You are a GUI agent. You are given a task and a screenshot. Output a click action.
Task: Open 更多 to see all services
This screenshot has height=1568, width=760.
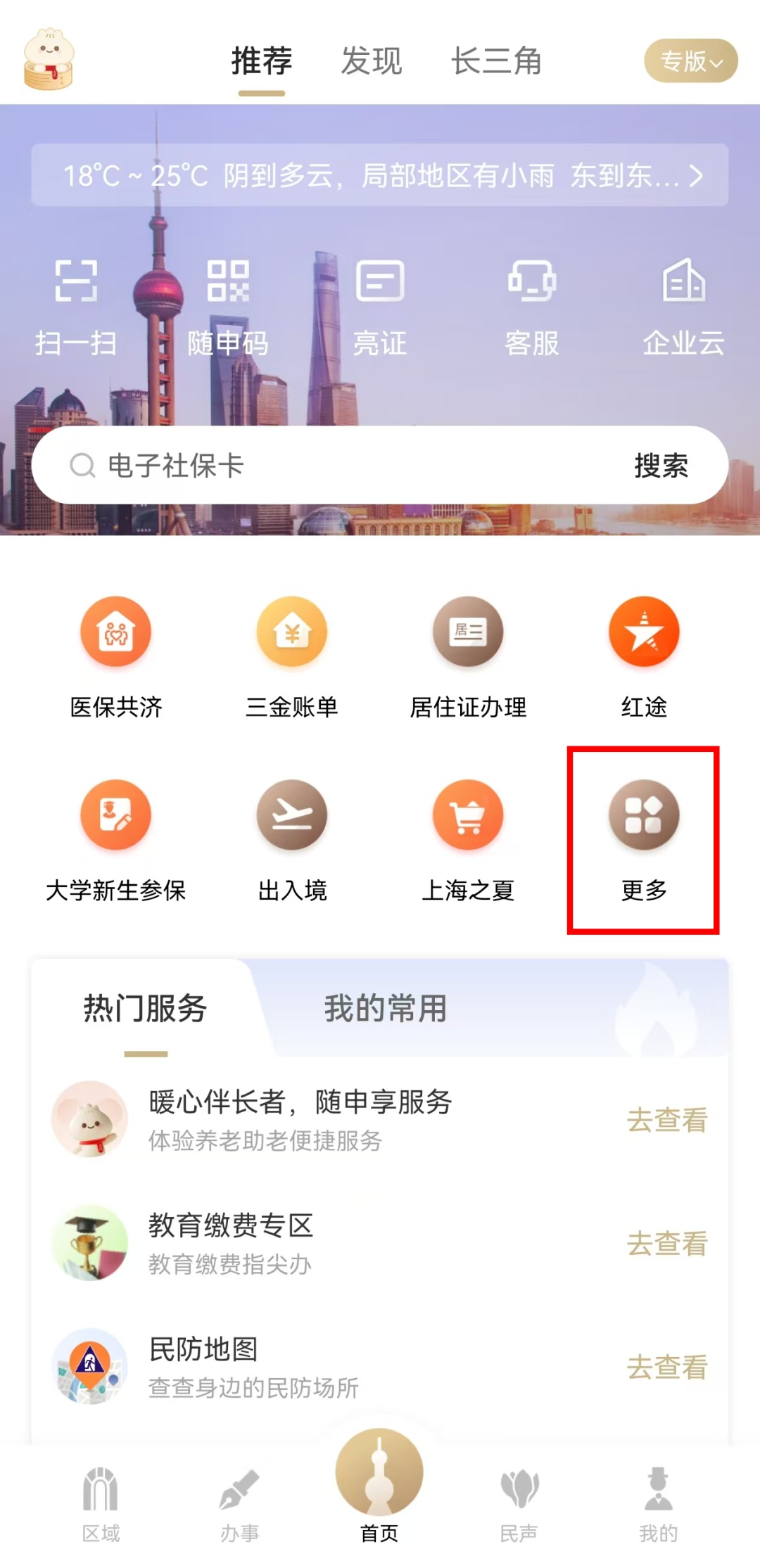(643, 841)
